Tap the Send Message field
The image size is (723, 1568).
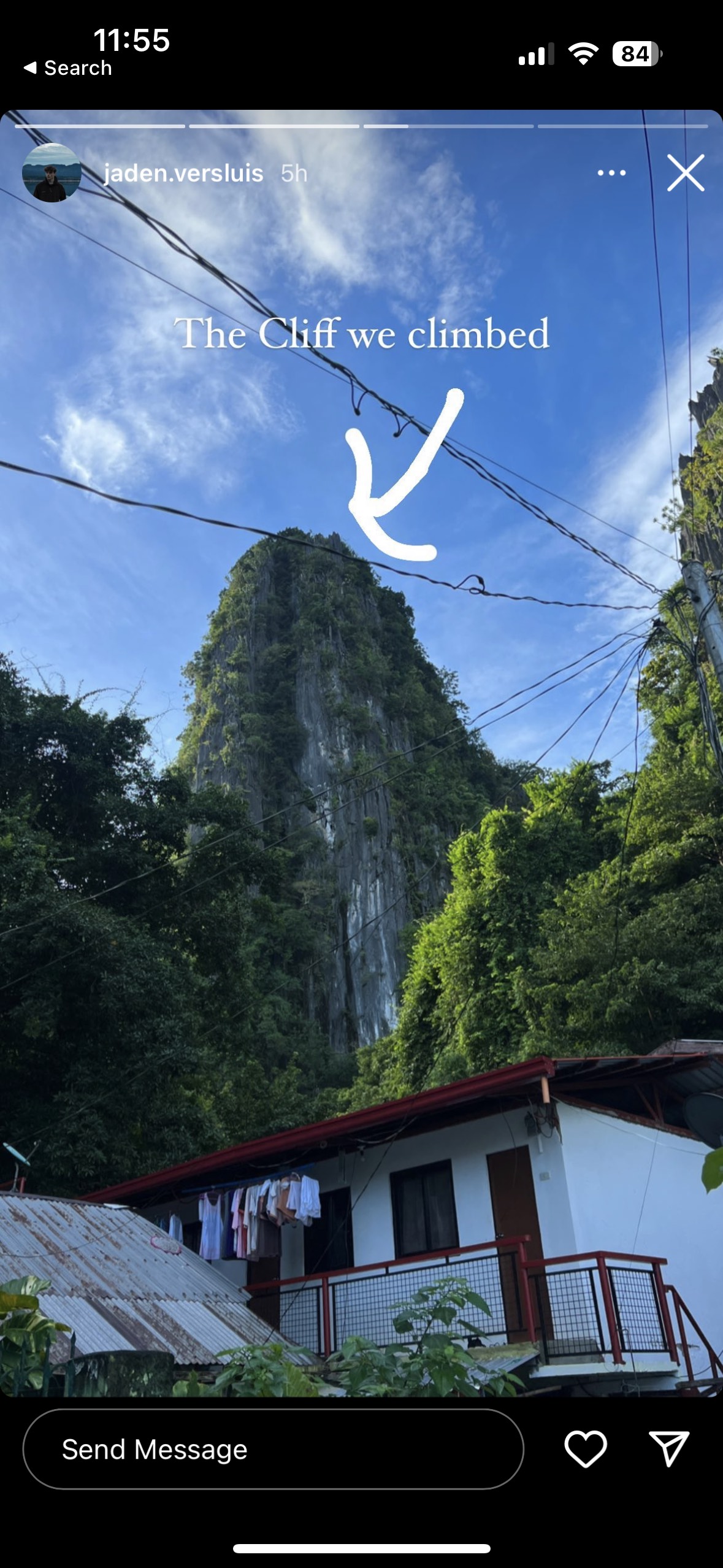[x=274, y=1449]
